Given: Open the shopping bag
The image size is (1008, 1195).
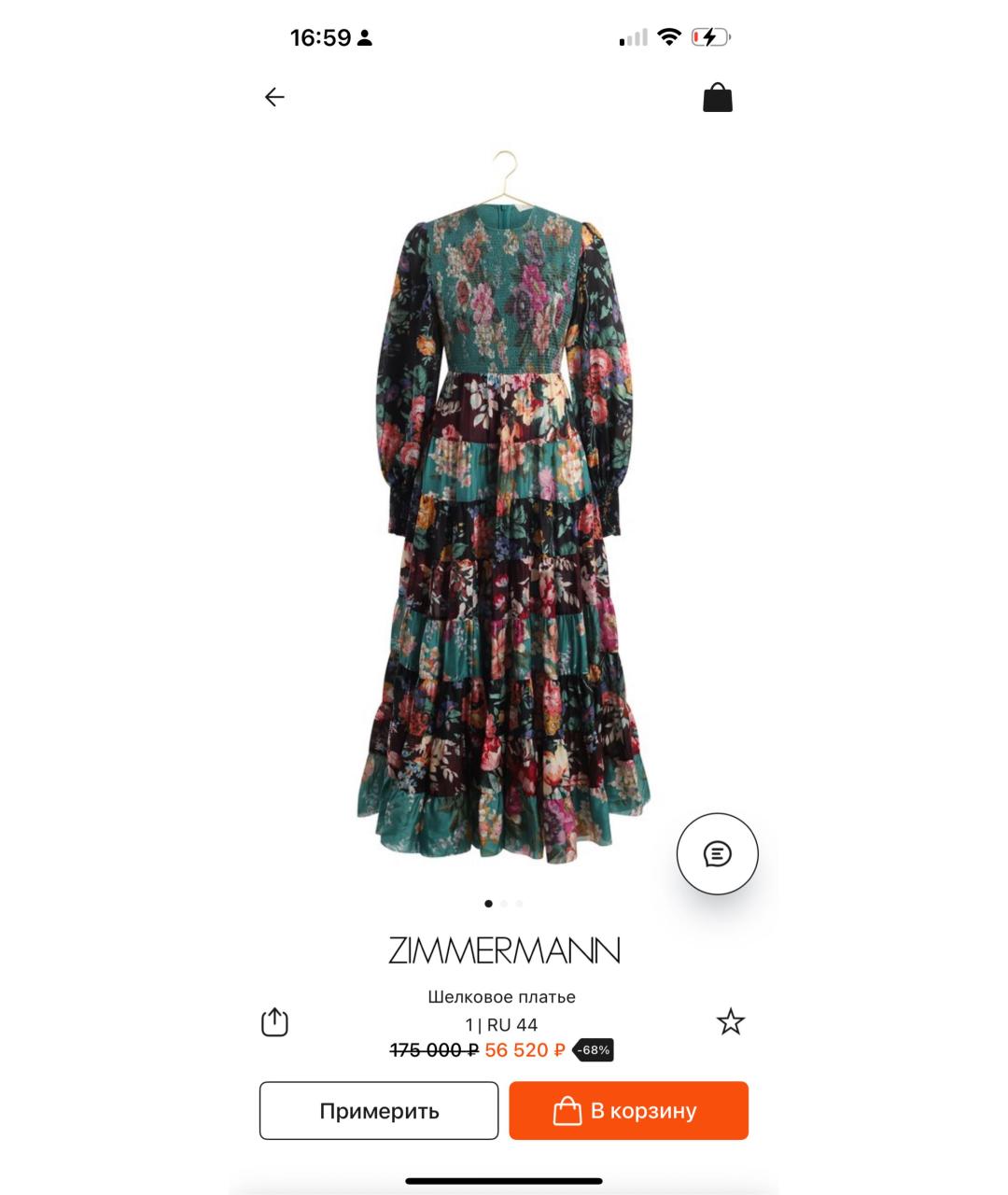Looking at the screenshot, I should pyautogui.click(x=717, y=98).
